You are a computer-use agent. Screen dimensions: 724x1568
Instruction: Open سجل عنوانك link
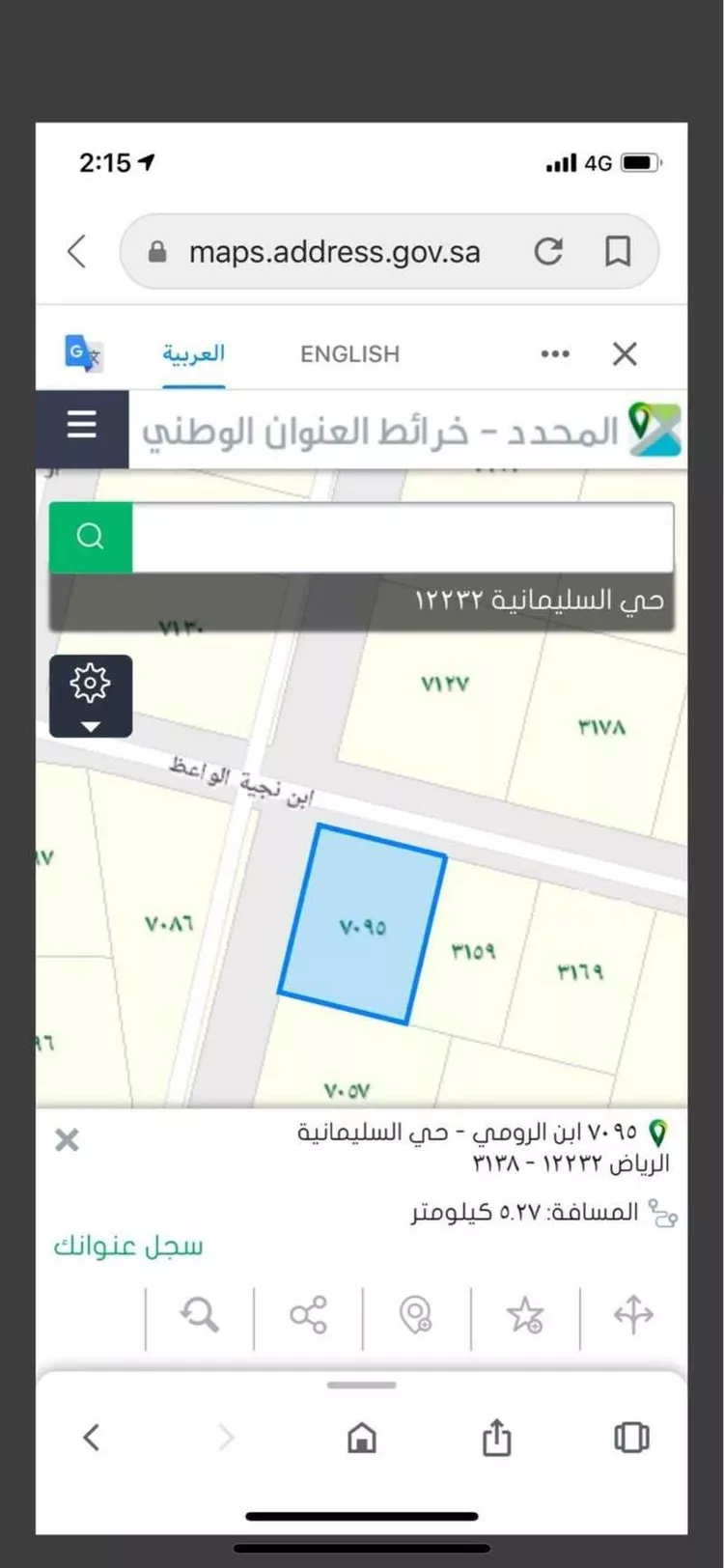(126, 1246)
